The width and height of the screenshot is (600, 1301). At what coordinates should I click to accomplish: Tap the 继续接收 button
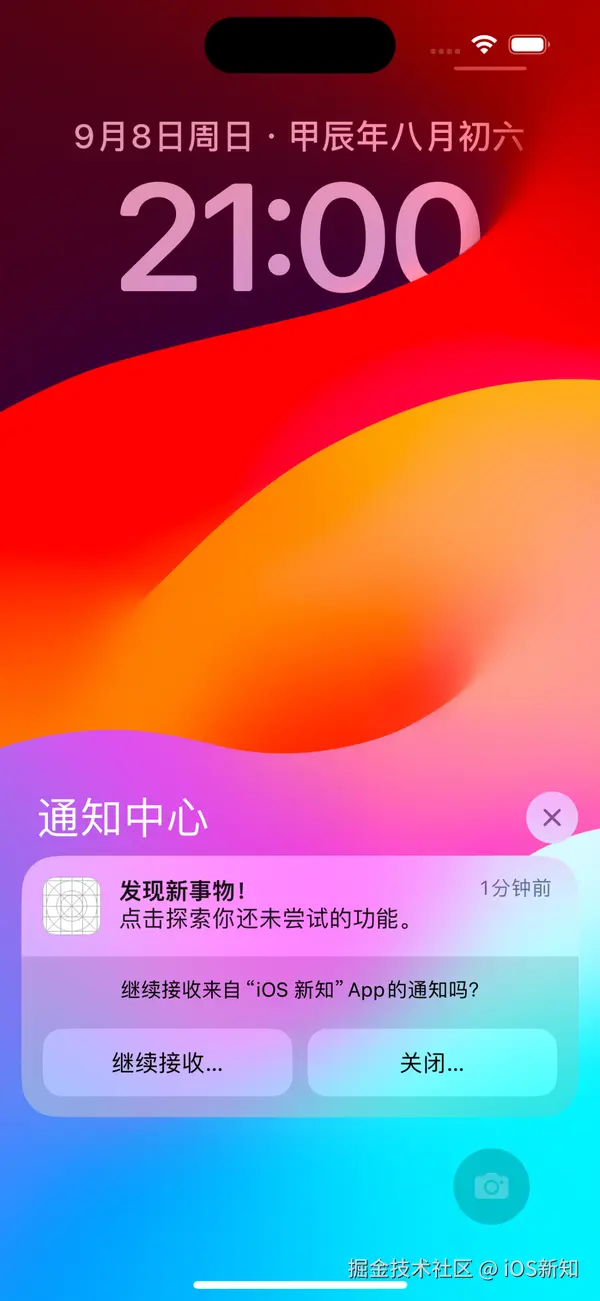[168, 1063]
